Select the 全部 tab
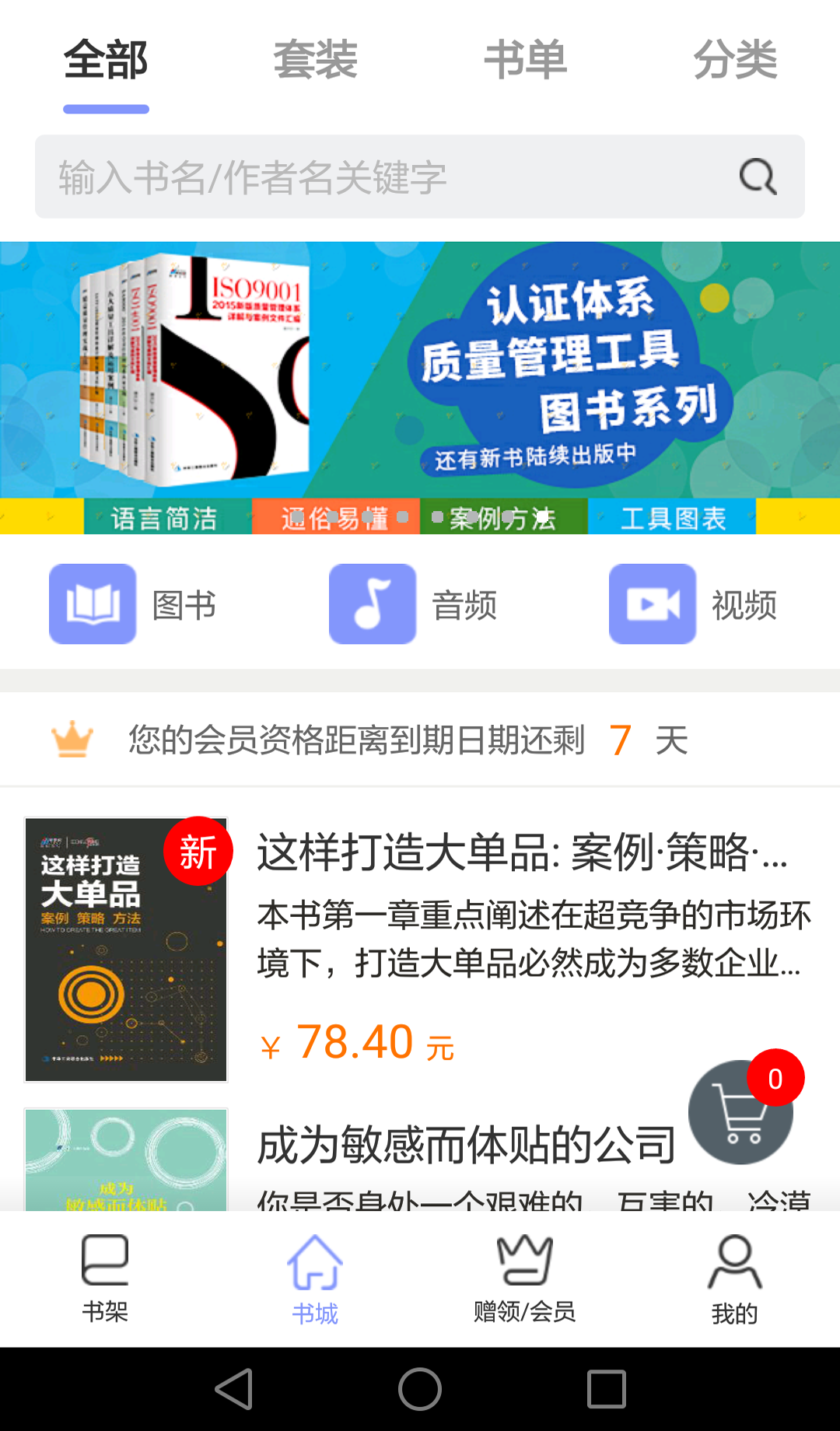Viewport: 840px width, 1431px height. pos(106,60)
